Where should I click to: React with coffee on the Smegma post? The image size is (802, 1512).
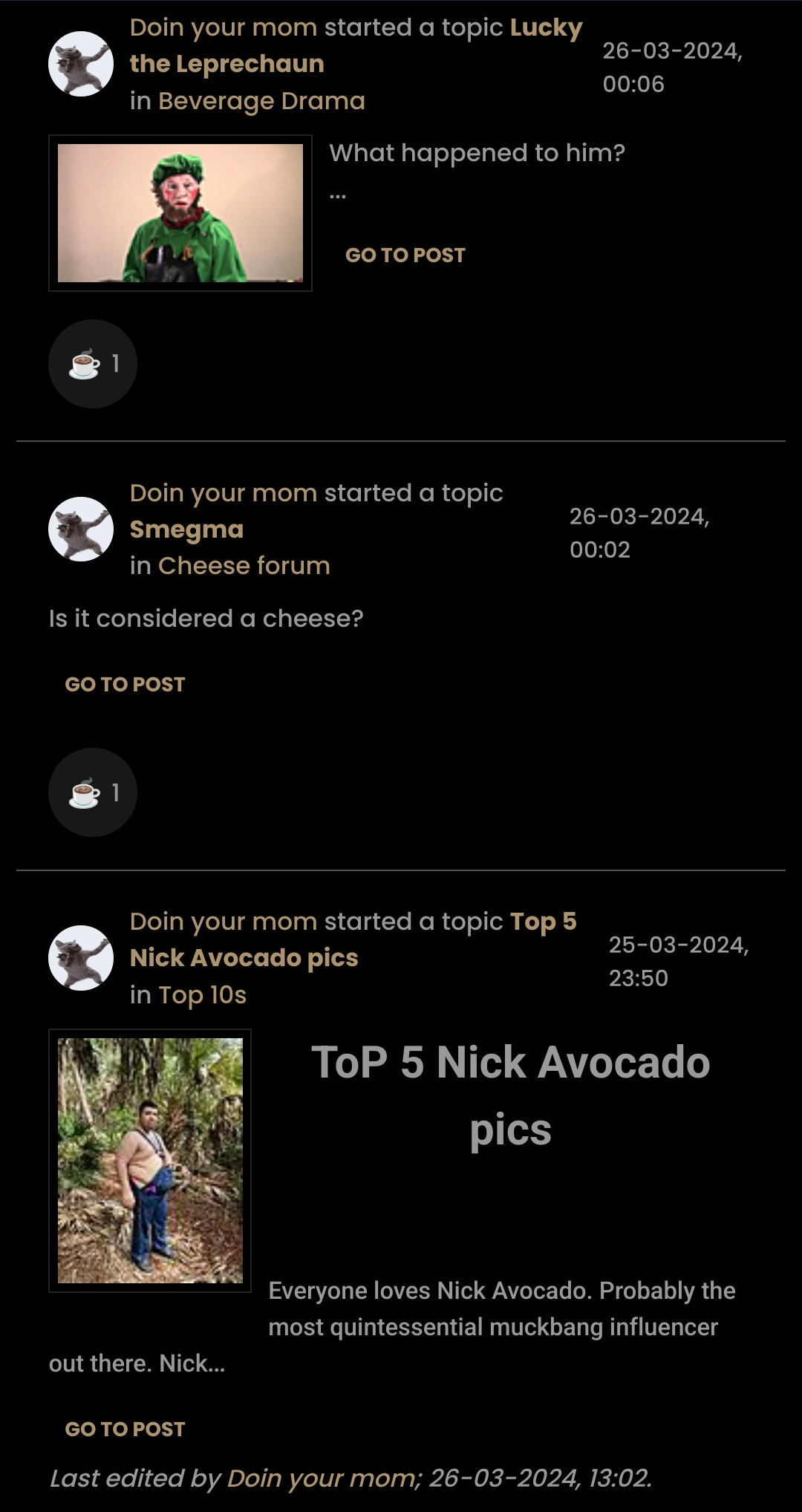click(93, 792)
